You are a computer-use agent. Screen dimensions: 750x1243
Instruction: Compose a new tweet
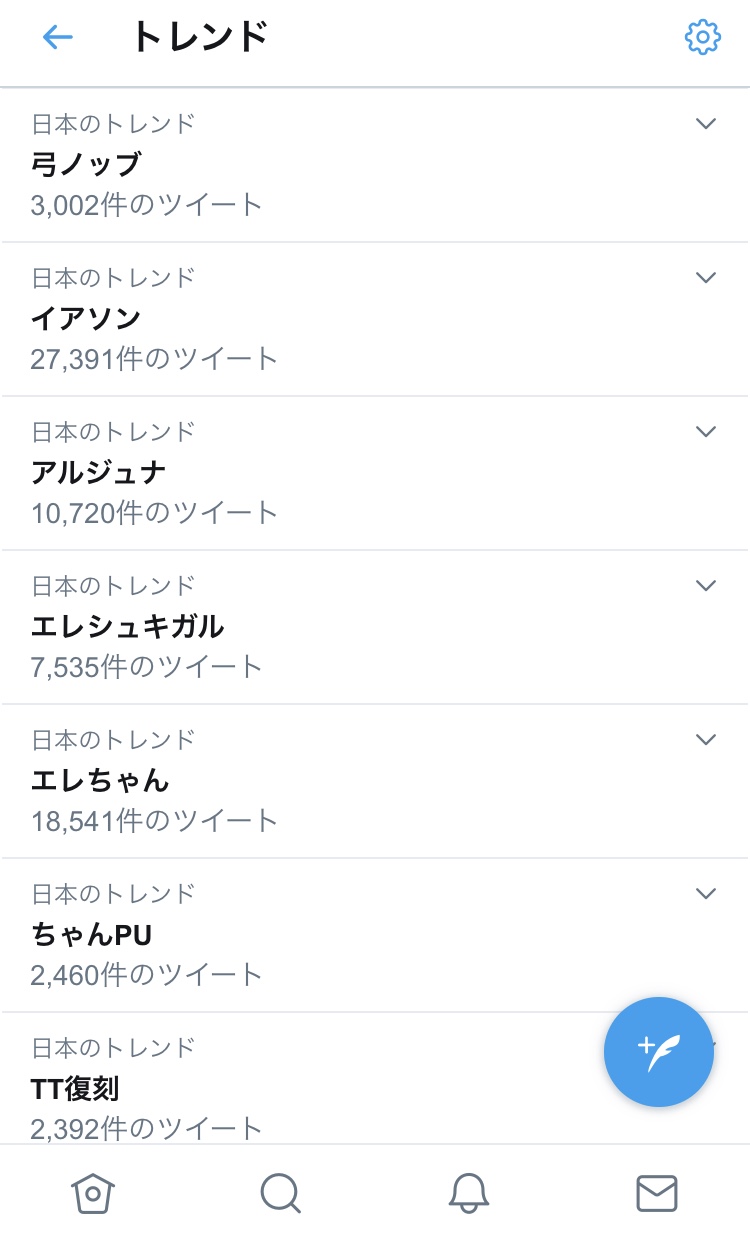658,1052
